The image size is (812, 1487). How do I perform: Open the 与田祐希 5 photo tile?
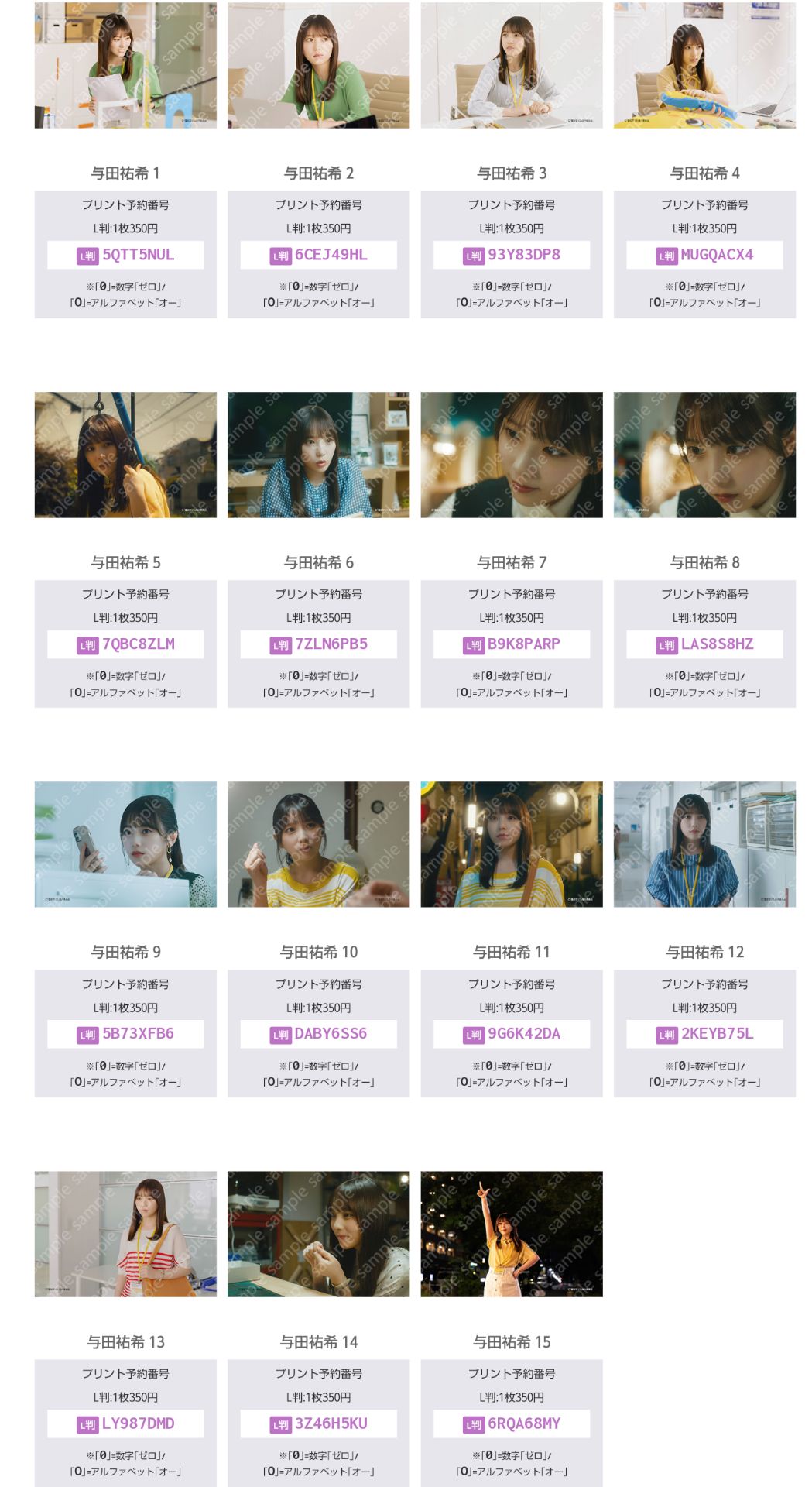[x=125, y=455]
